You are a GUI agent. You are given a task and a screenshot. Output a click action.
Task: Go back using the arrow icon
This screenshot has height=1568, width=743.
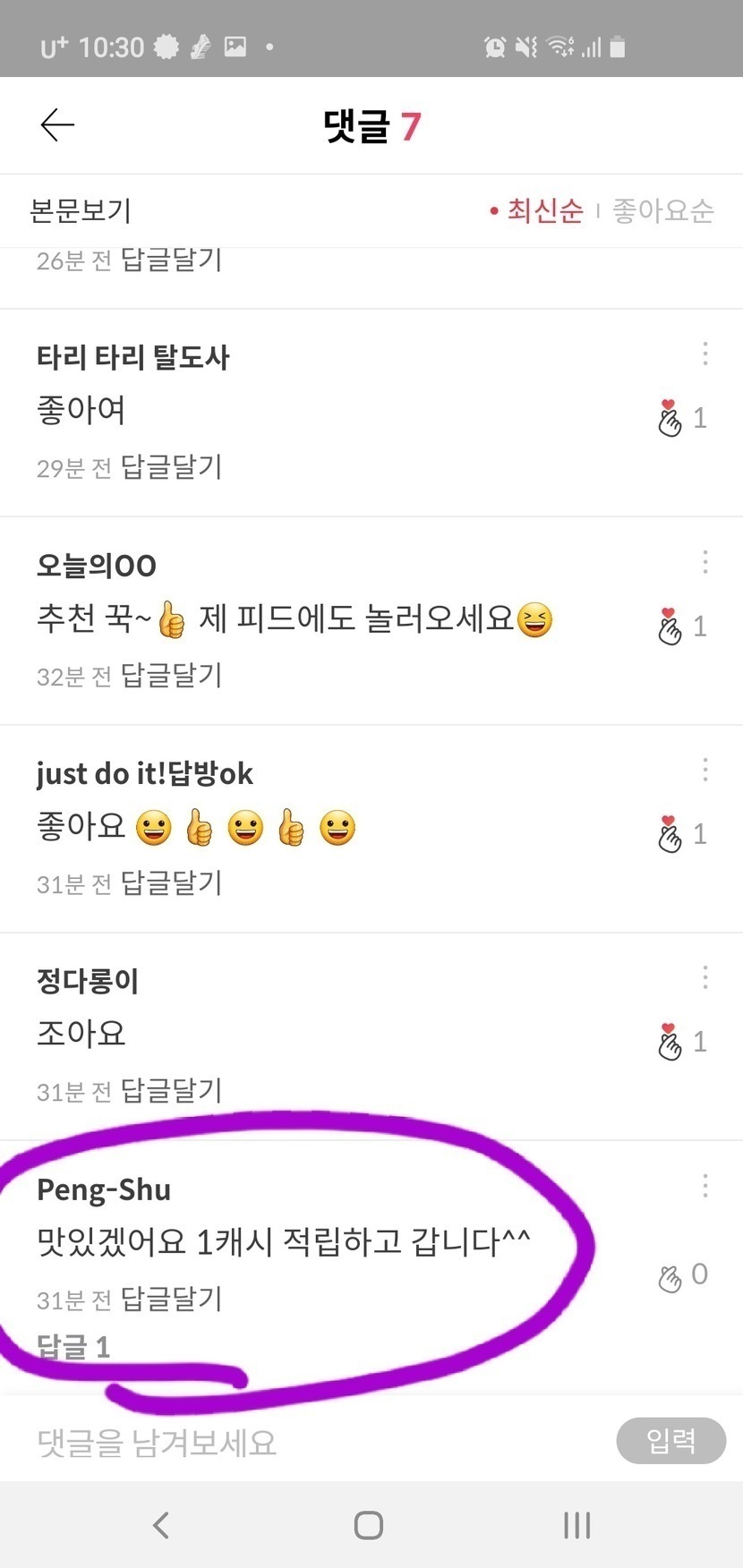coord(57,124)
